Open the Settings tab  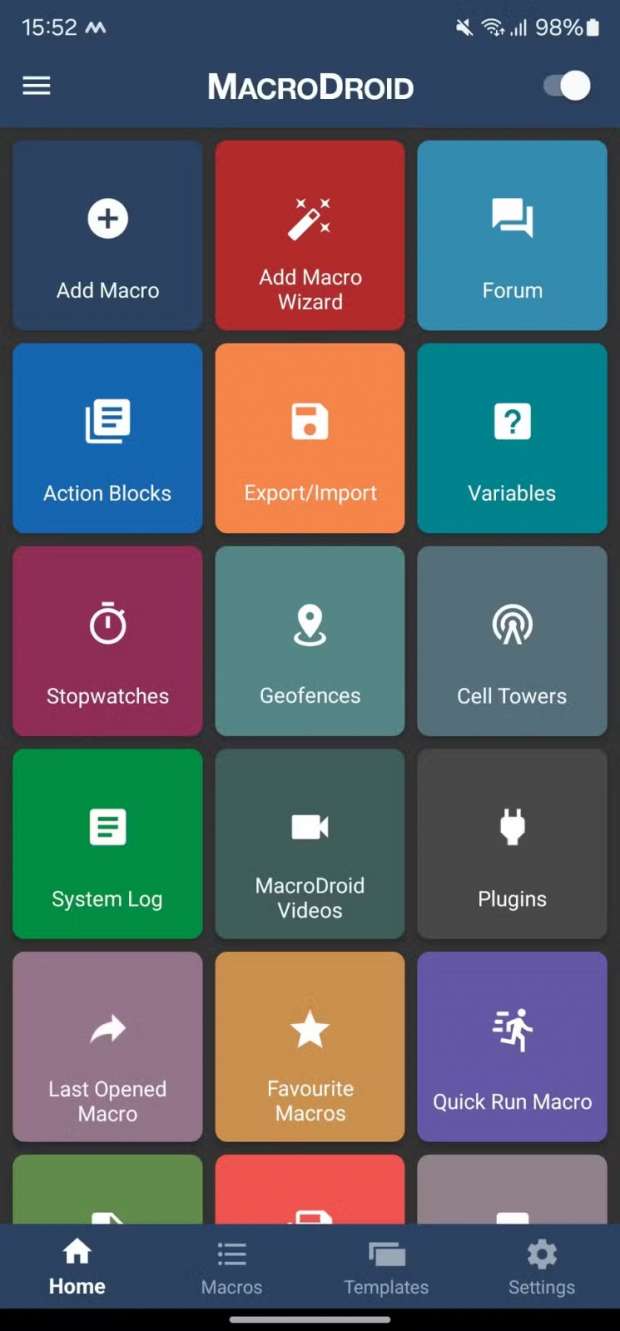click(541, 1268)
